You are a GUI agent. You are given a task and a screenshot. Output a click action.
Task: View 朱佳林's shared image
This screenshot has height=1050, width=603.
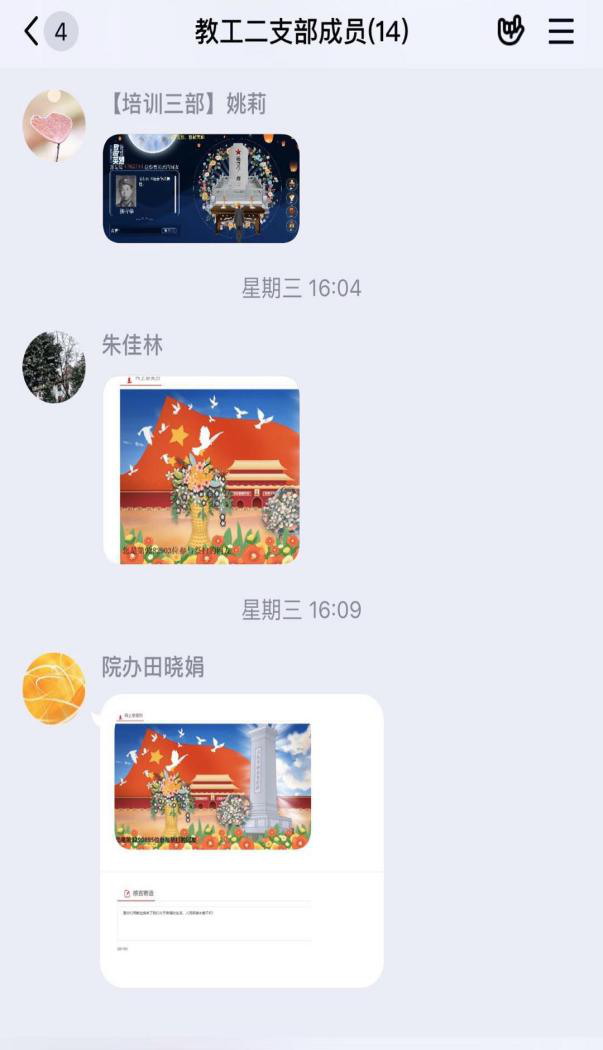coord(201,470)
